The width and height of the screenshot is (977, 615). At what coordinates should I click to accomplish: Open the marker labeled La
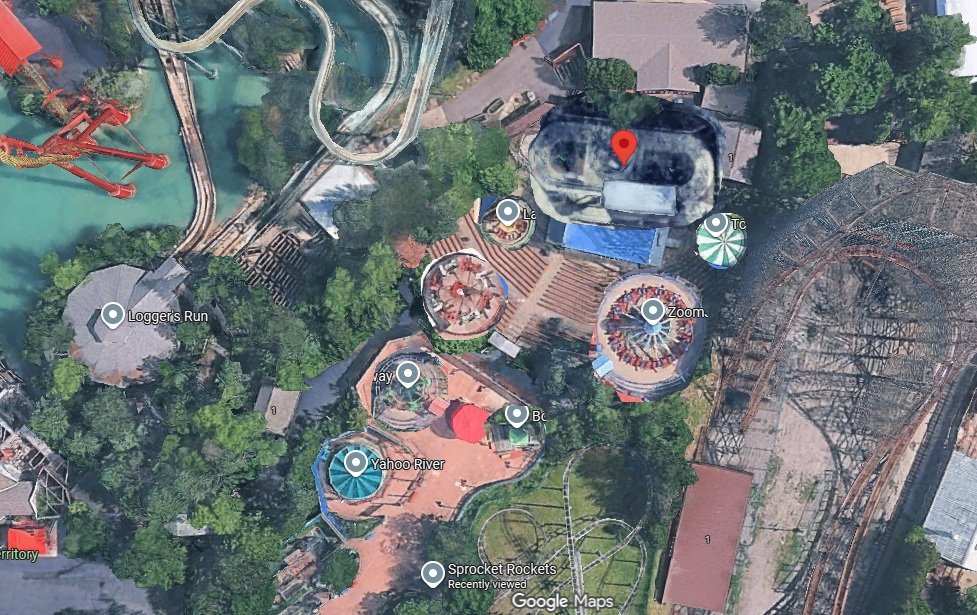click(x=508, y=213)
